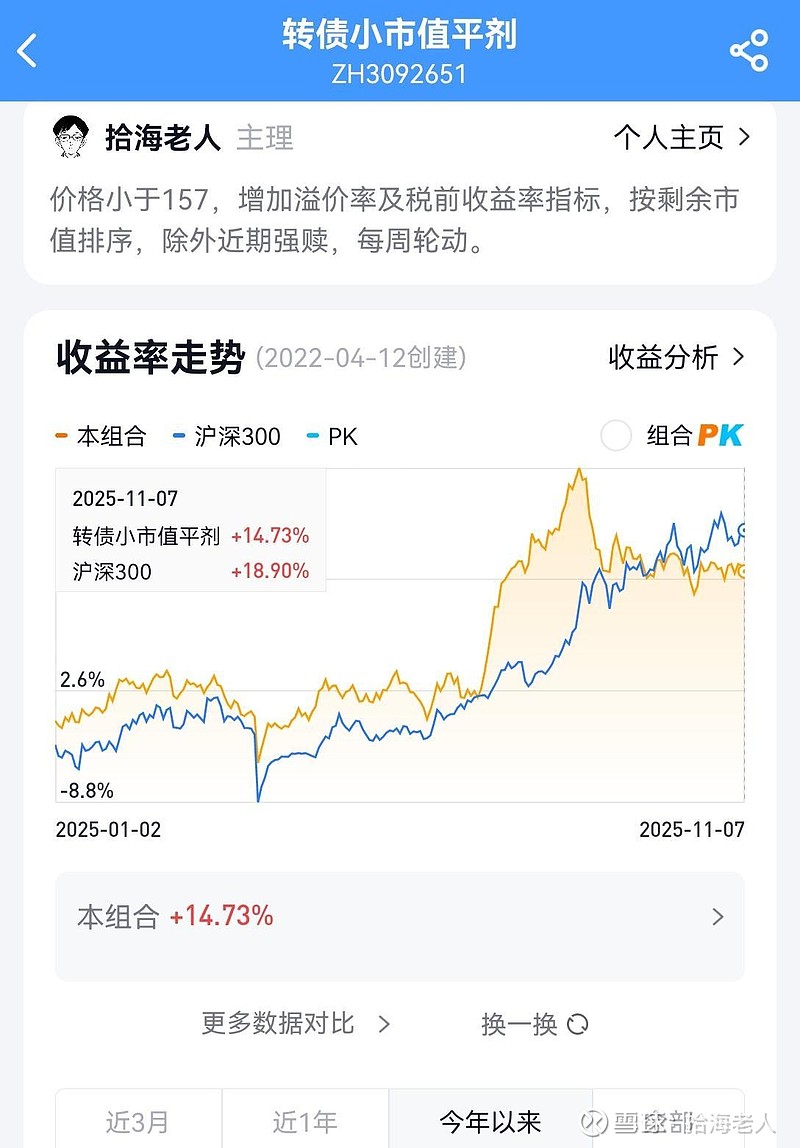Screen dimensions: 800x1148
Task: Tap the back arrow at top left
Action: (27, 50)
